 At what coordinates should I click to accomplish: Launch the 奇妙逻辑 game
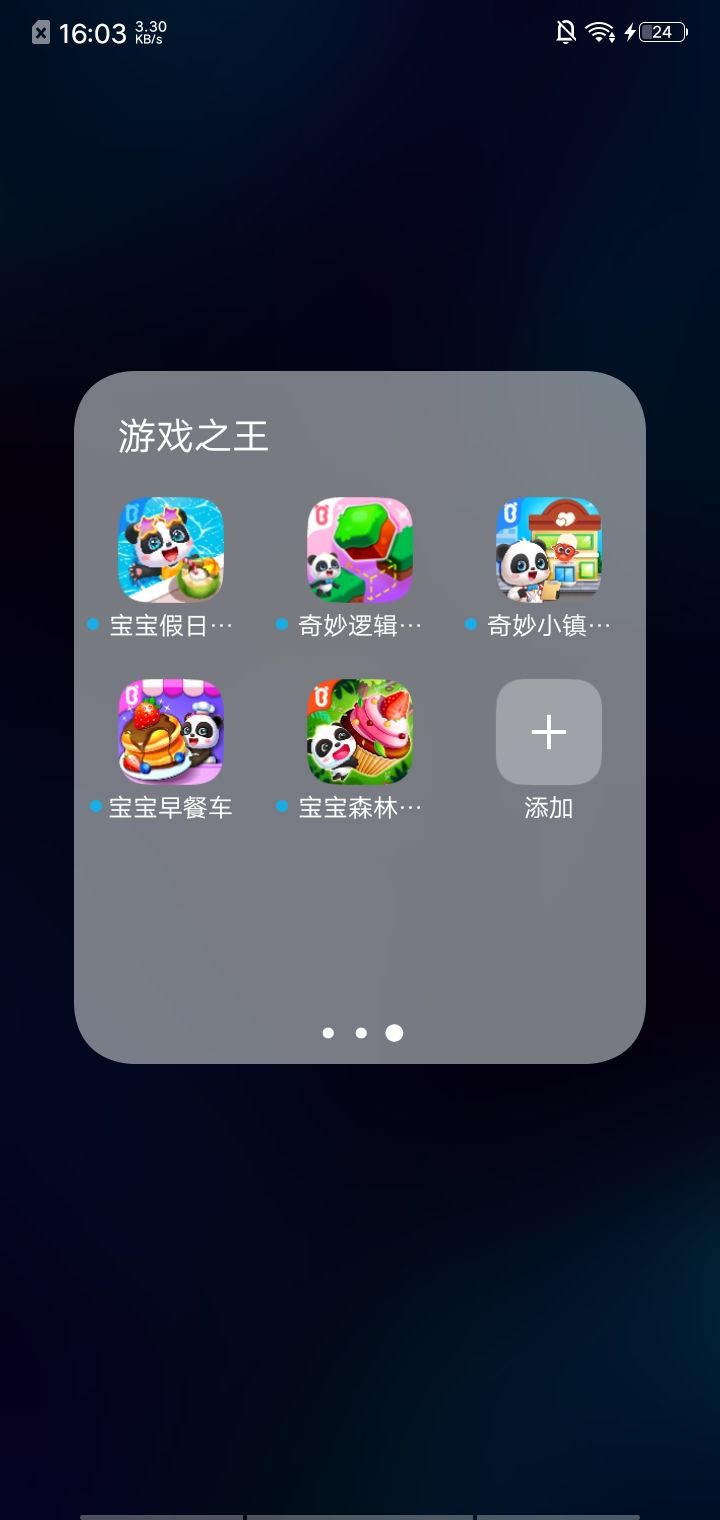(360, 550)
